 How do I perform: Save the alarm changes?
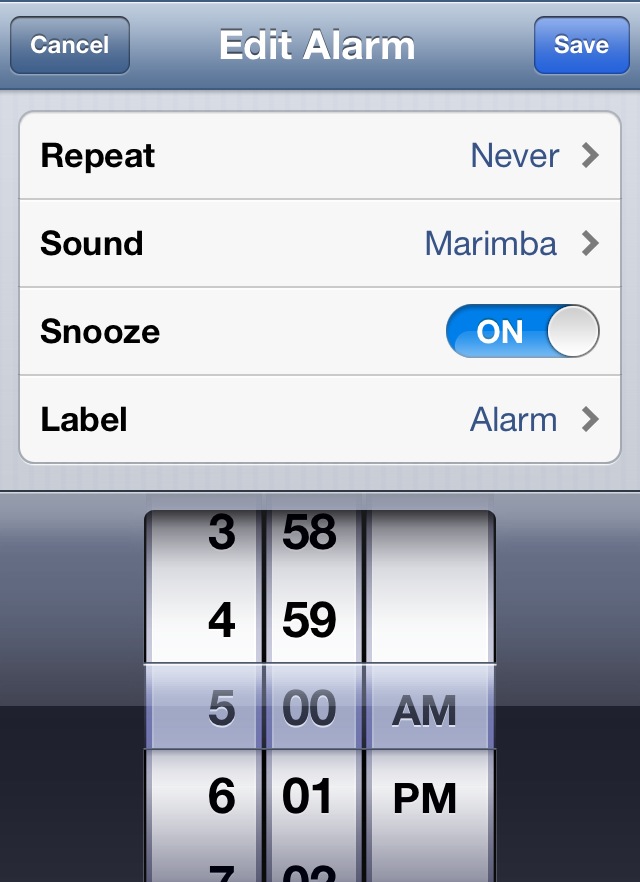tap(581, 45)
